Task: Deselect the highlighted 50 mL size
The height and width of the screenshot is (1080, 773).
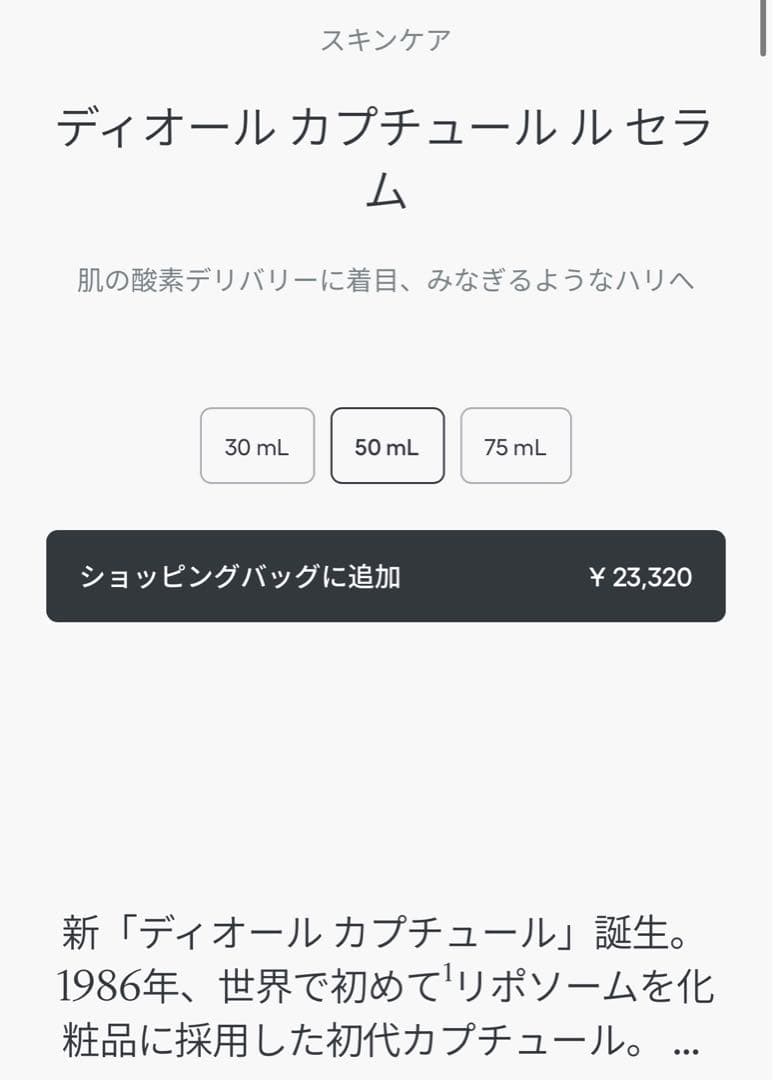Action: coord(387,446)
